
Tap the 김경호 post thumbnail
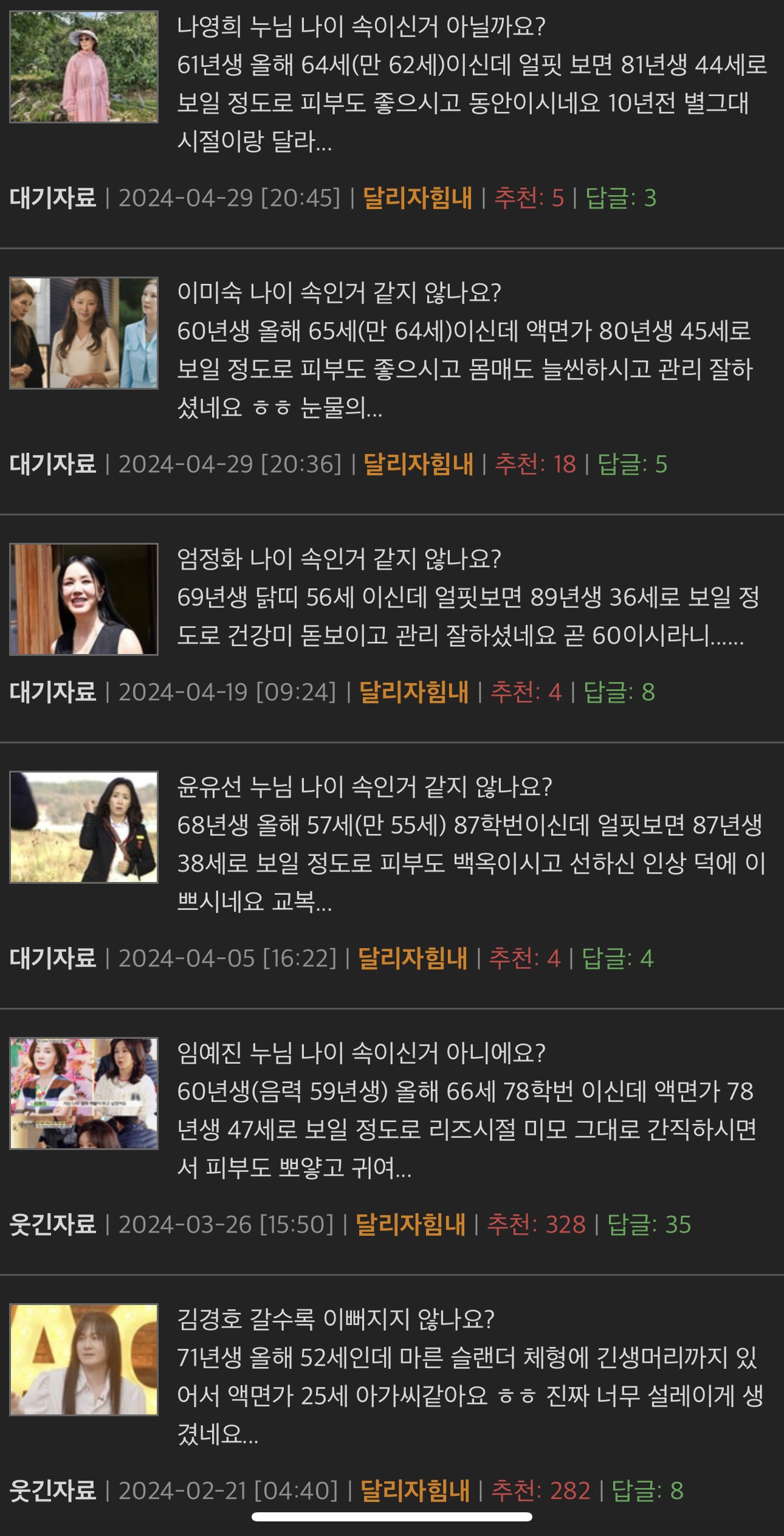coord(84,1360)
